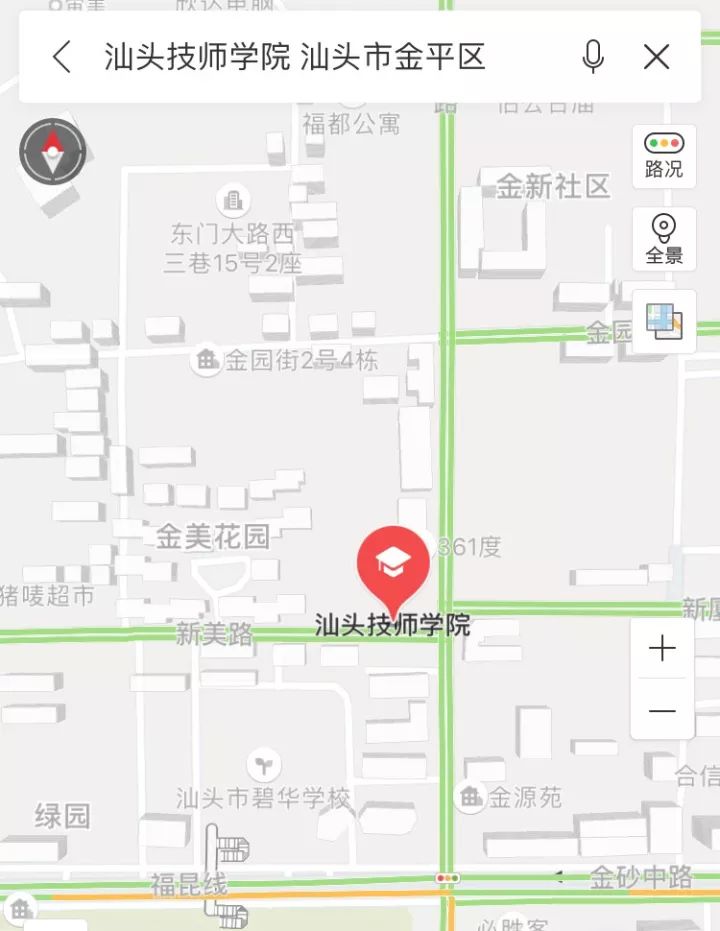Viewport: 720px width, 931px height.
Task: Toggle the 路况 traffic layer
Action: (664, 155)
